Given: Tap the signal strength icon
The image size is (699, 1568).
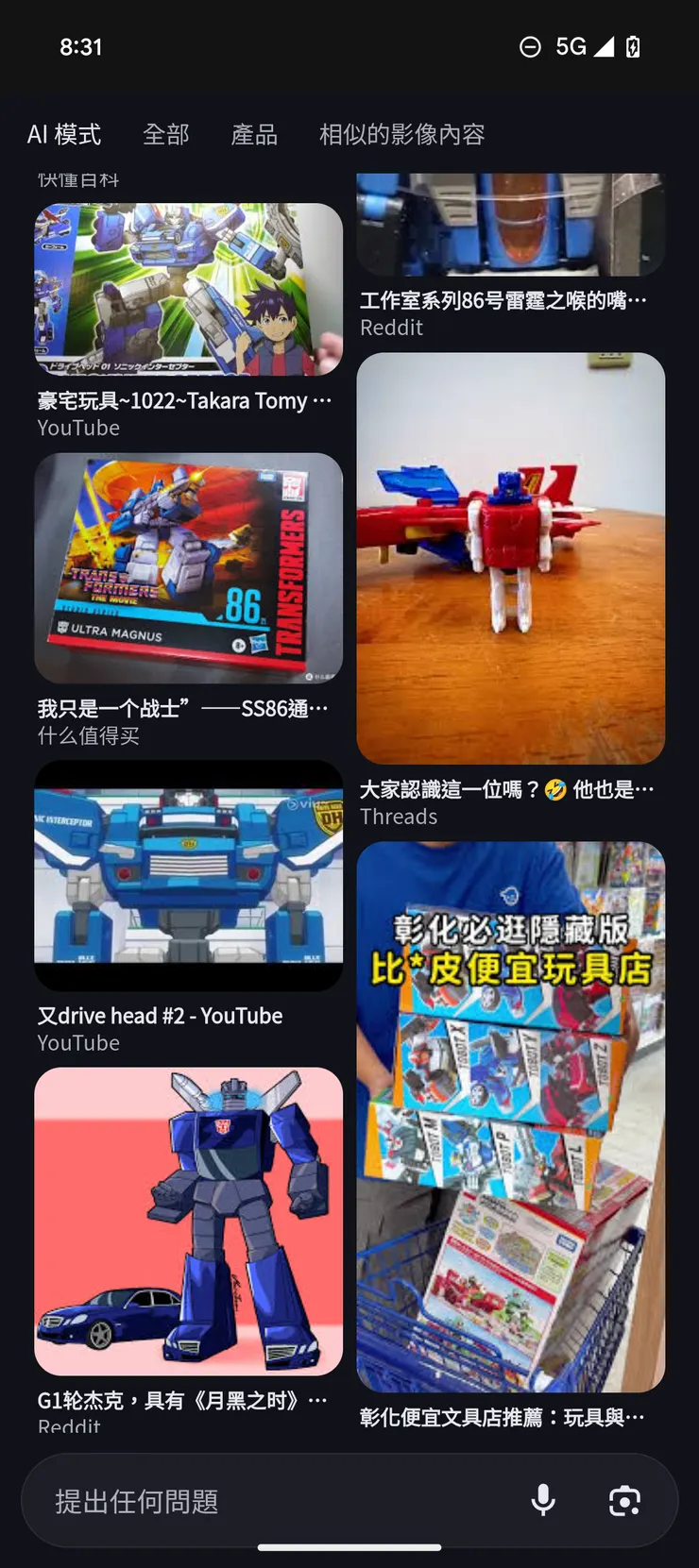Looking at the screenshot, I should tap(605, 44).
